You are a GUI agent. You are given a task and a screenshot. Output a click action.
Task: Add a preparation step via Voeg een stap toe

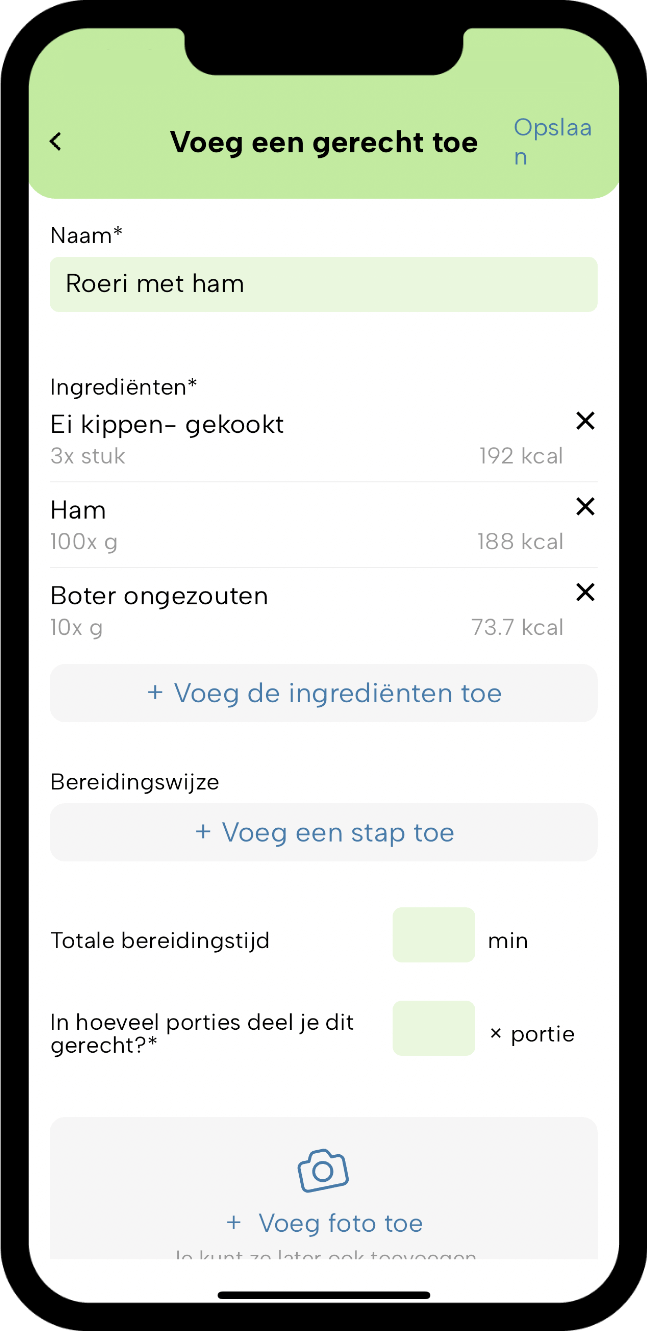[x=324, y=833]
